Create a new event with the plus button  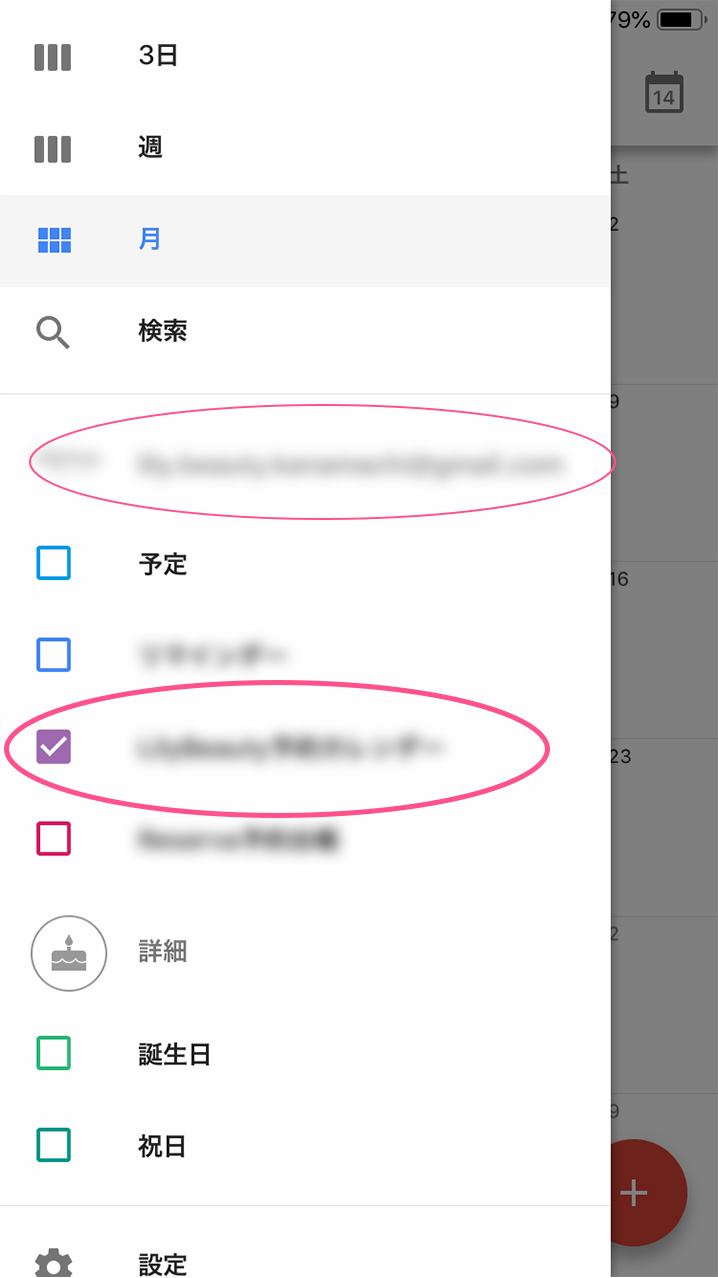(x=633, y=1193)
